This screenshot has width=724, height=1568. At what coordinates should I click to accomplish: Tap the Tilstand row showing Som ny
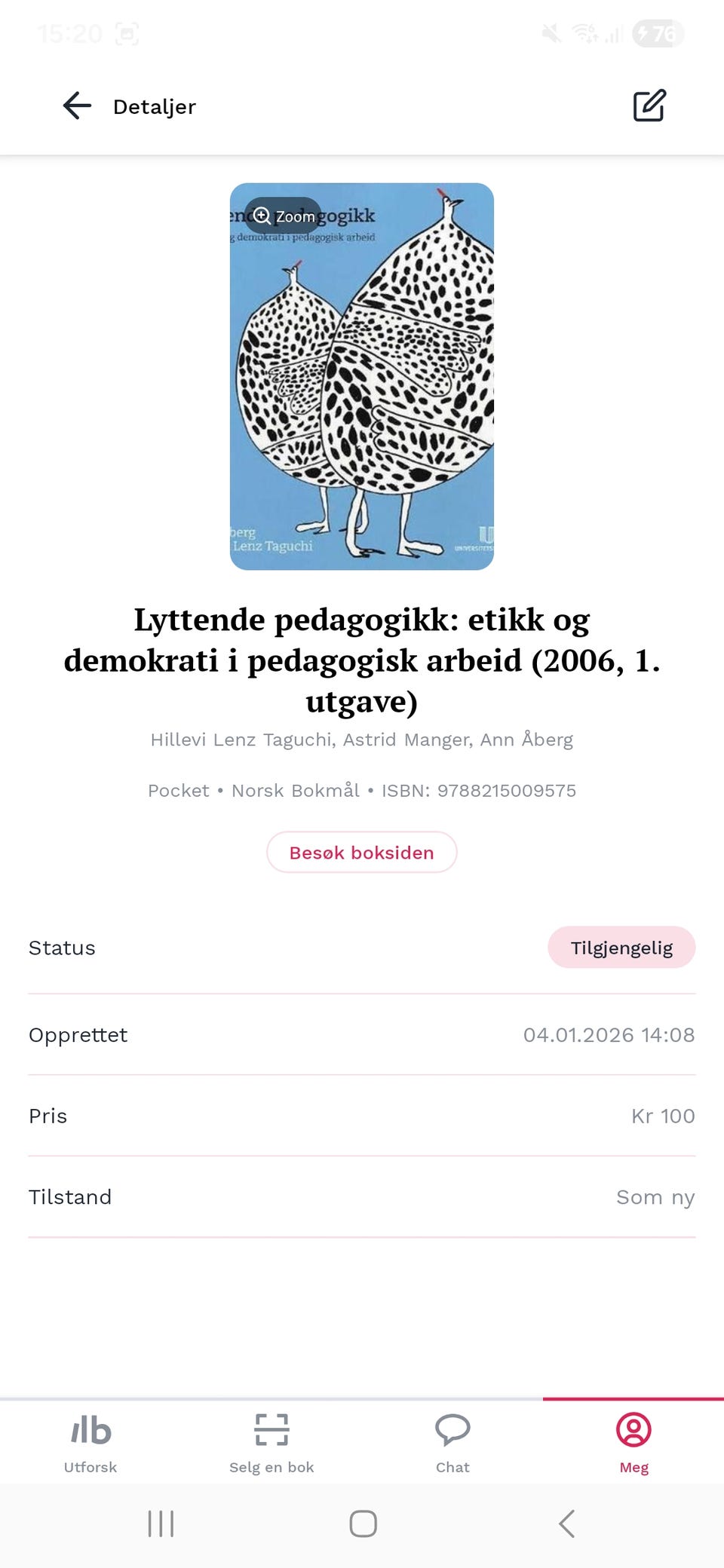click(362, 1196)
